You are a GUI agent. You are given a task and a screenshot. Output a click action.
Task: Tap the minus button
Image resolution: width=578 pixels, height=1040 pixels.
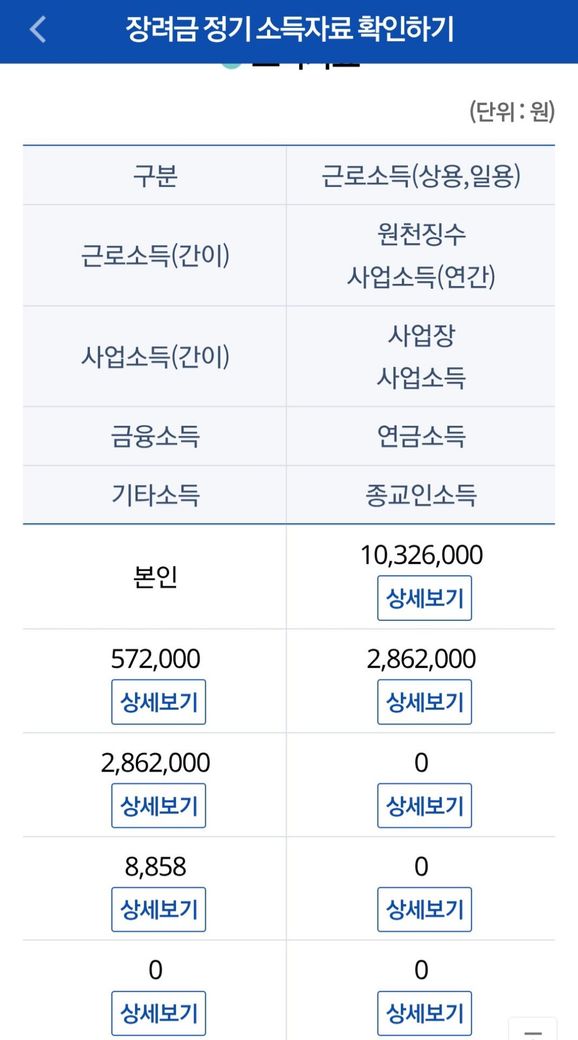coord(533,1030)
